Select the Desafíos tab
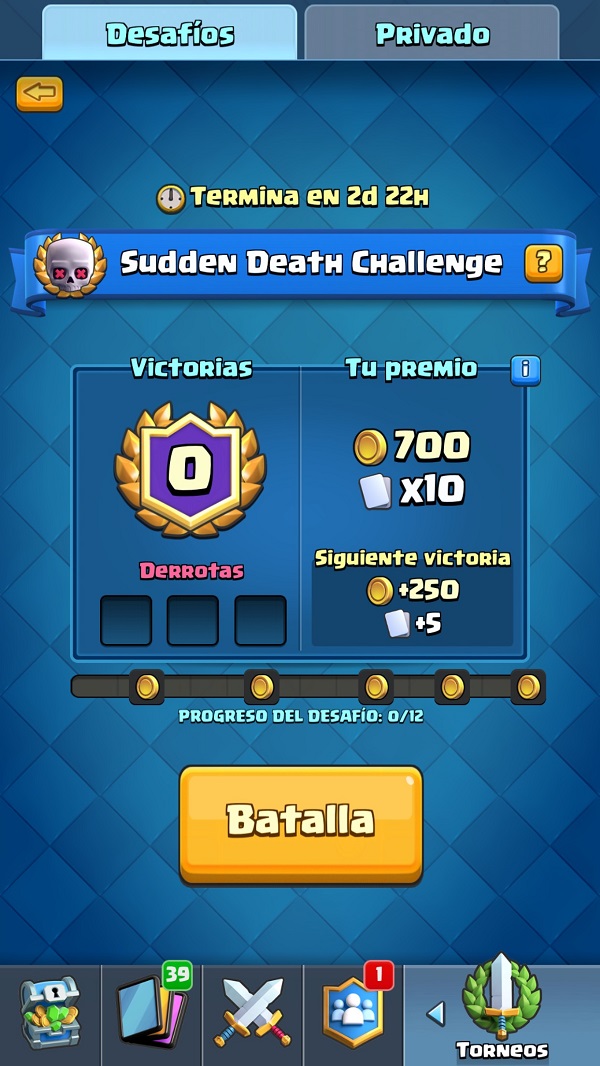The height and width of the screenshot is (1066, 600). point(170,33)
